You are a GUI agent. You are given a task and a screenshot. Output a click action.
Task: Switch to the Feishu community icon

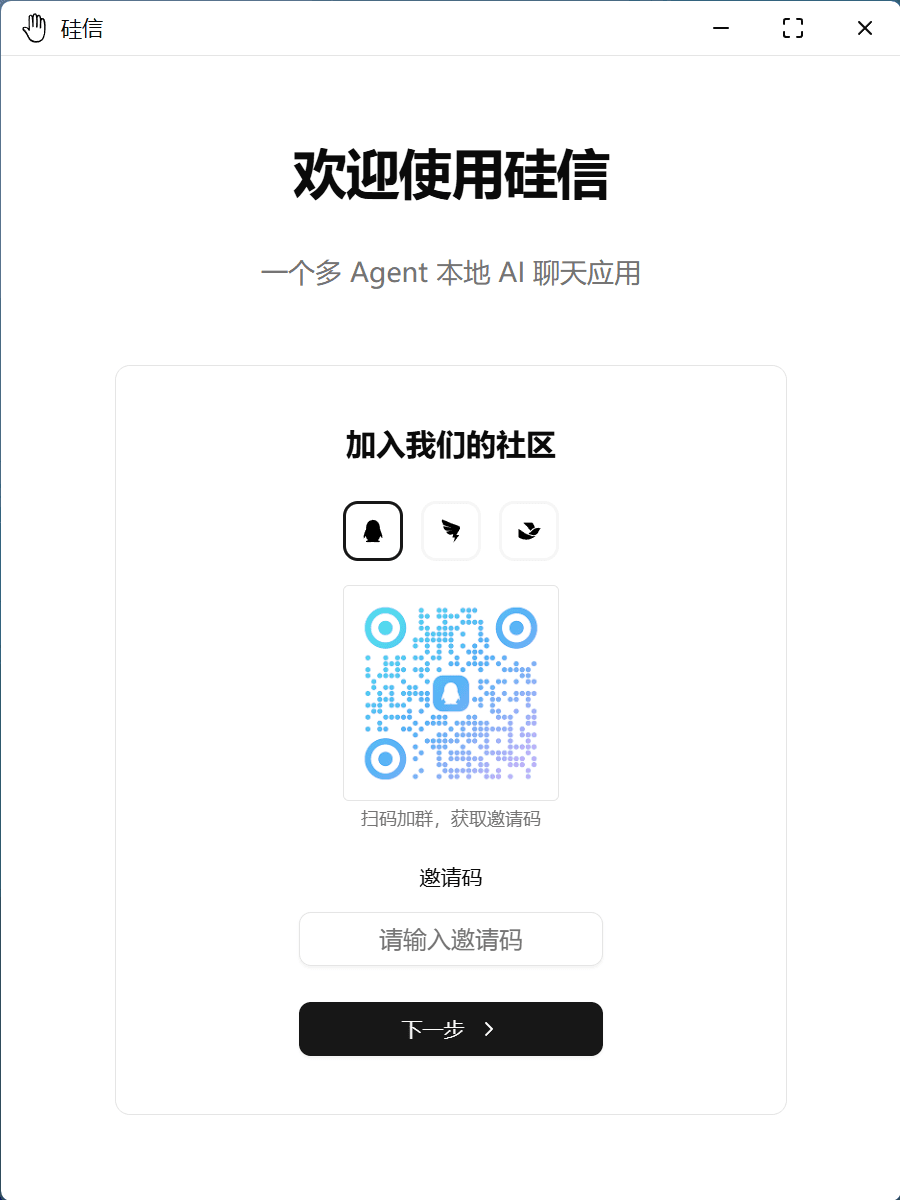tap(529, 531)
